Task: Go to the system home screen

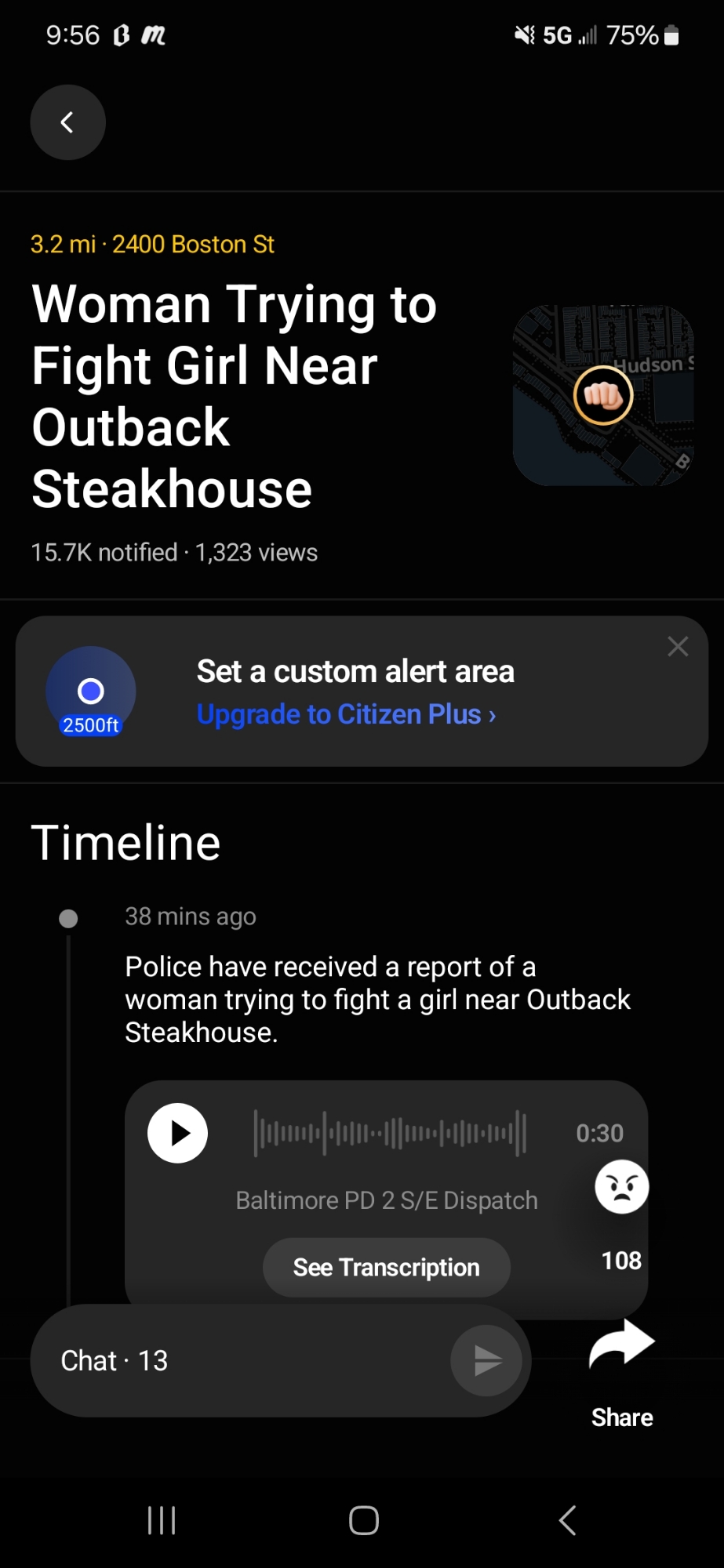Action: click(x=363, y=1520)
